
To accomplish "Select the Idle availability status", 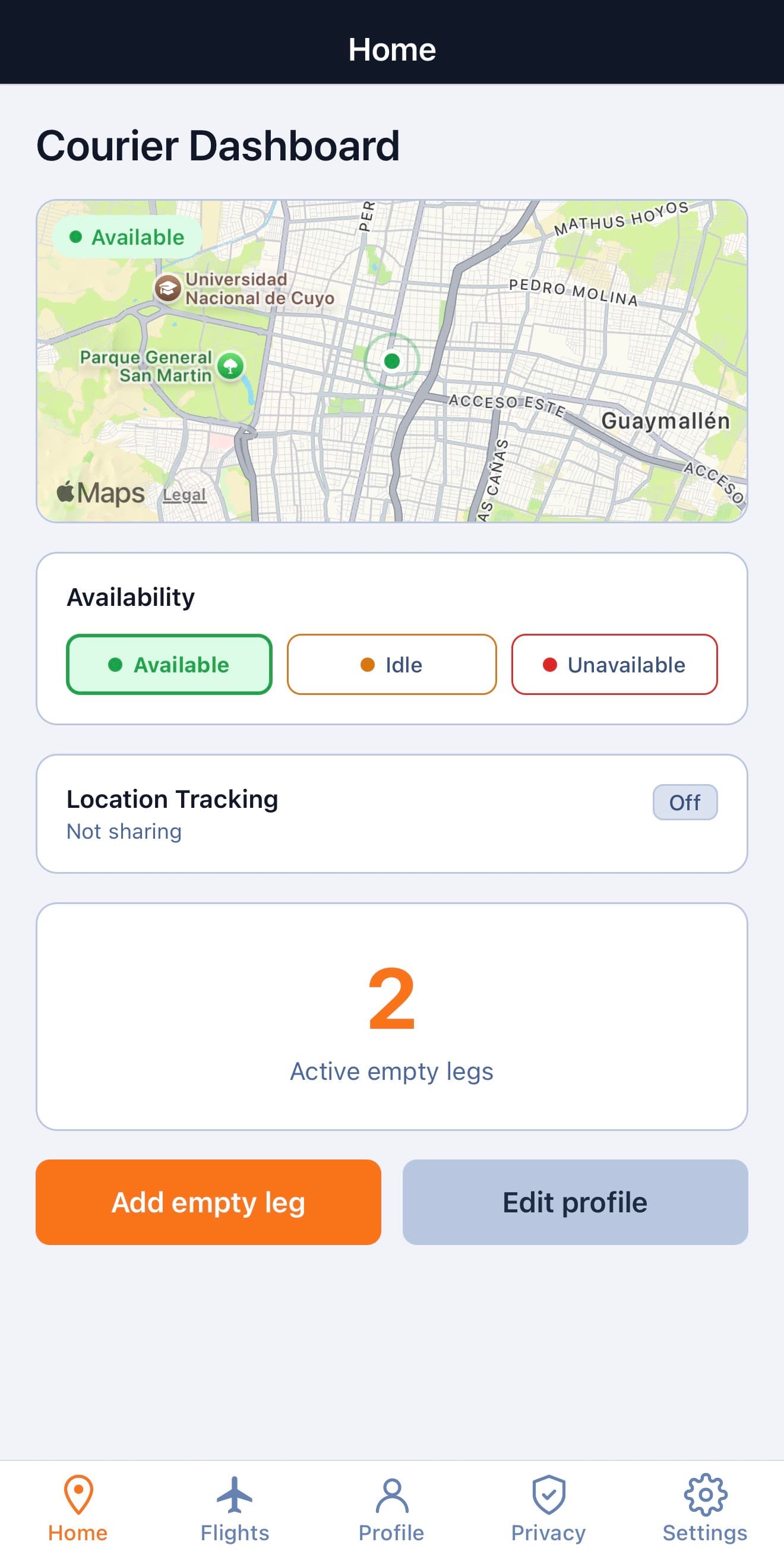I will [391, 664].
